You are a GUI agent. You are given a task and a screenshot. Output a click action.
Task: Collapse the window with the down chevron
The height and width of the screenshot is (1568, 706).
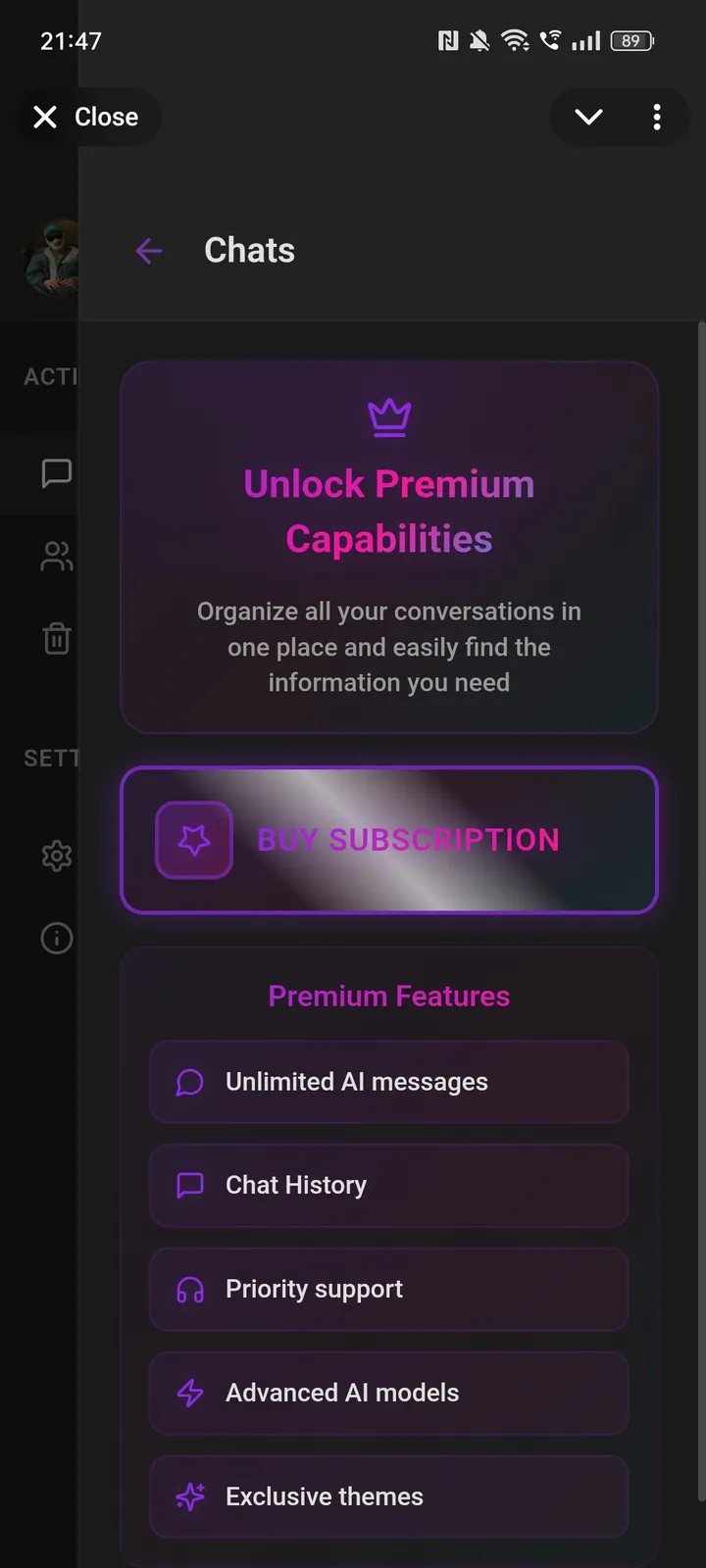[x=588, y=118]
